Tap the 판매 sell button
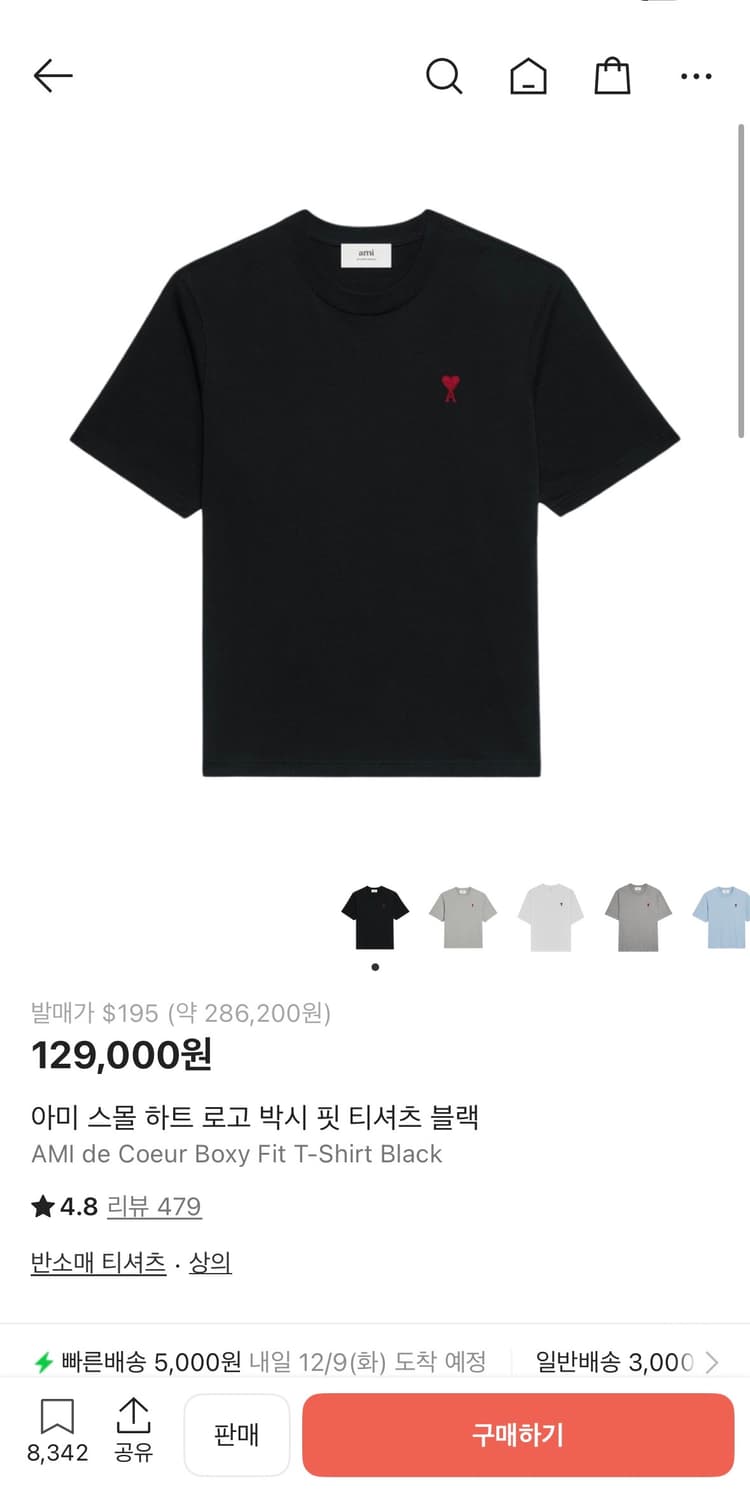The width and height of the screenshot is (750, 1500). (x=236, y=1434)
